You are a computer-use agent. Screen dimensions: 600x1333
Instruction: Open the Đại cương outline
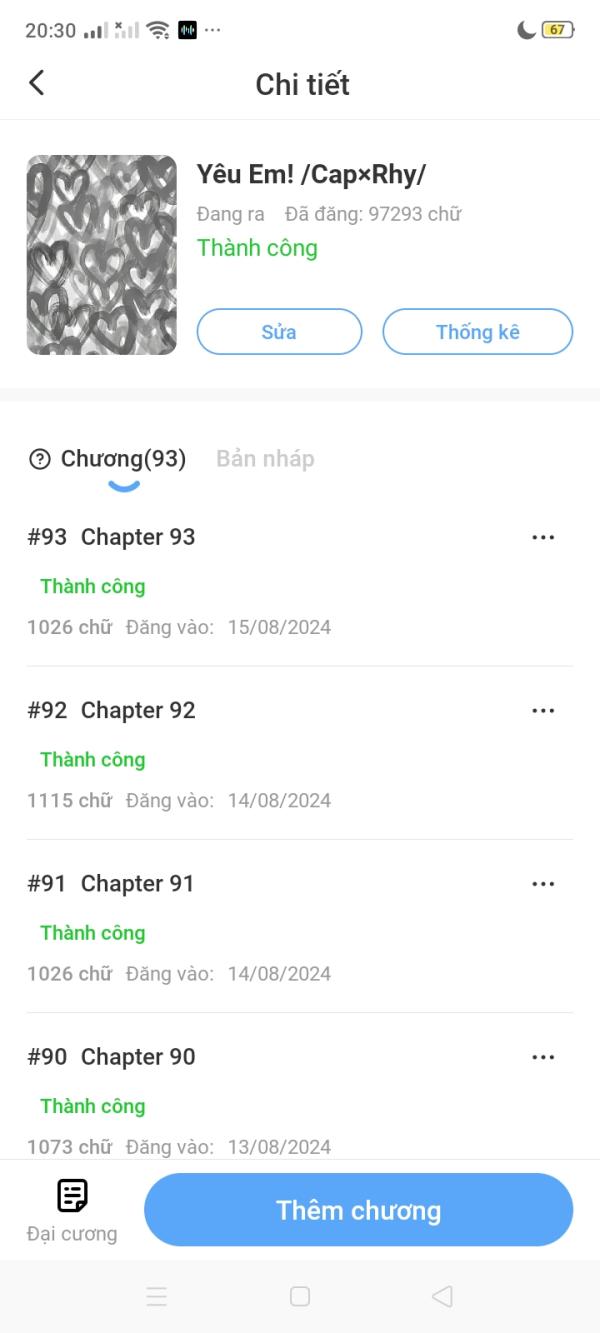(x=72, y=1210)
